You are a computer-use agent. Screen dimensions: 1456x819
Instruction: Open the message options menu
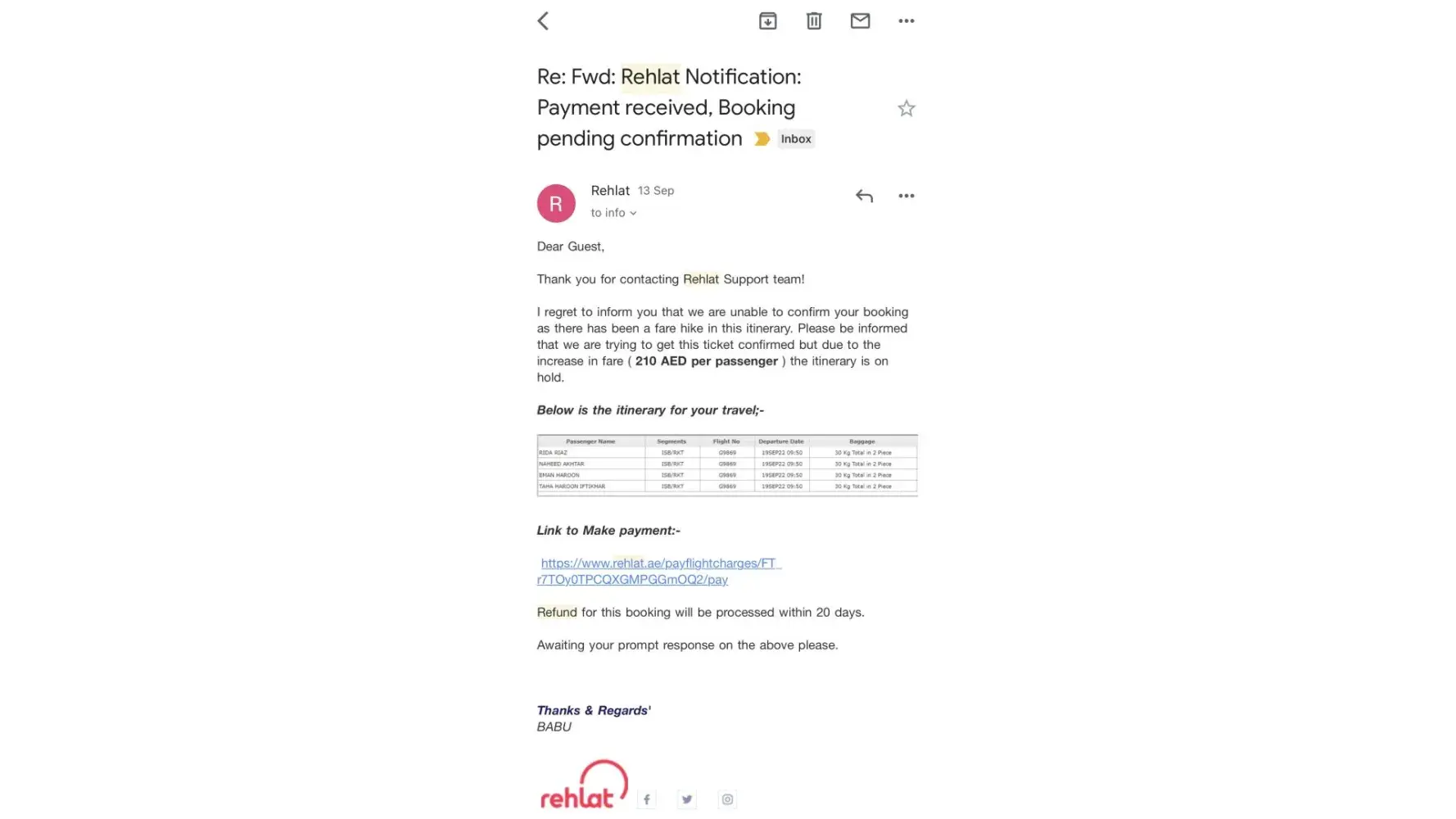pyautogui.click(x=906, y=196)
